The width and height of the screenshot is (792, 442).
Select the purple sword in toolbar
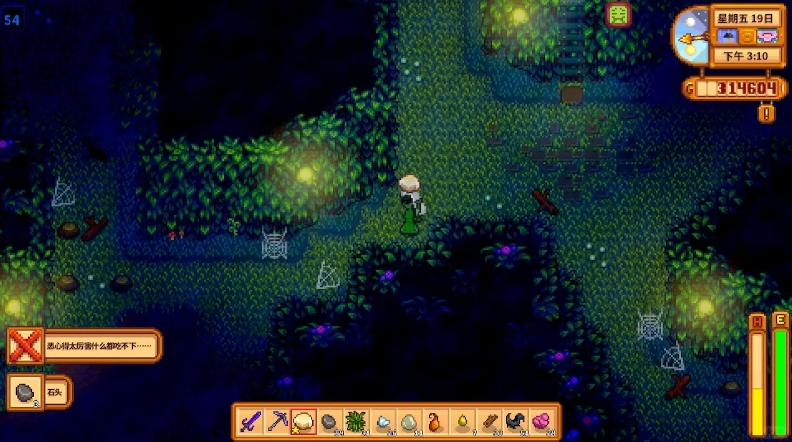pyautogui.click(x=250, y=421)
